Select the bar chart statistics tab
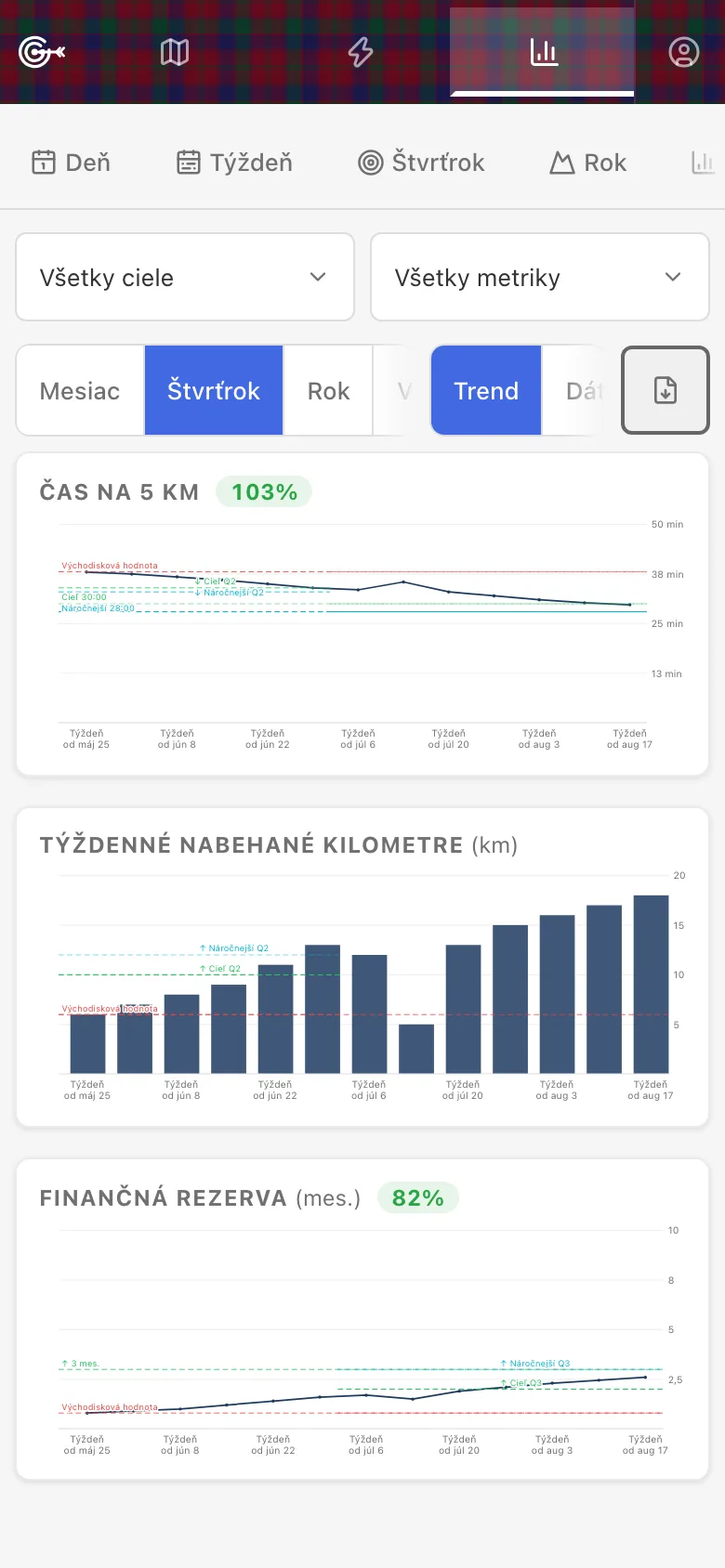725x1568 pixels. [544, 52]
